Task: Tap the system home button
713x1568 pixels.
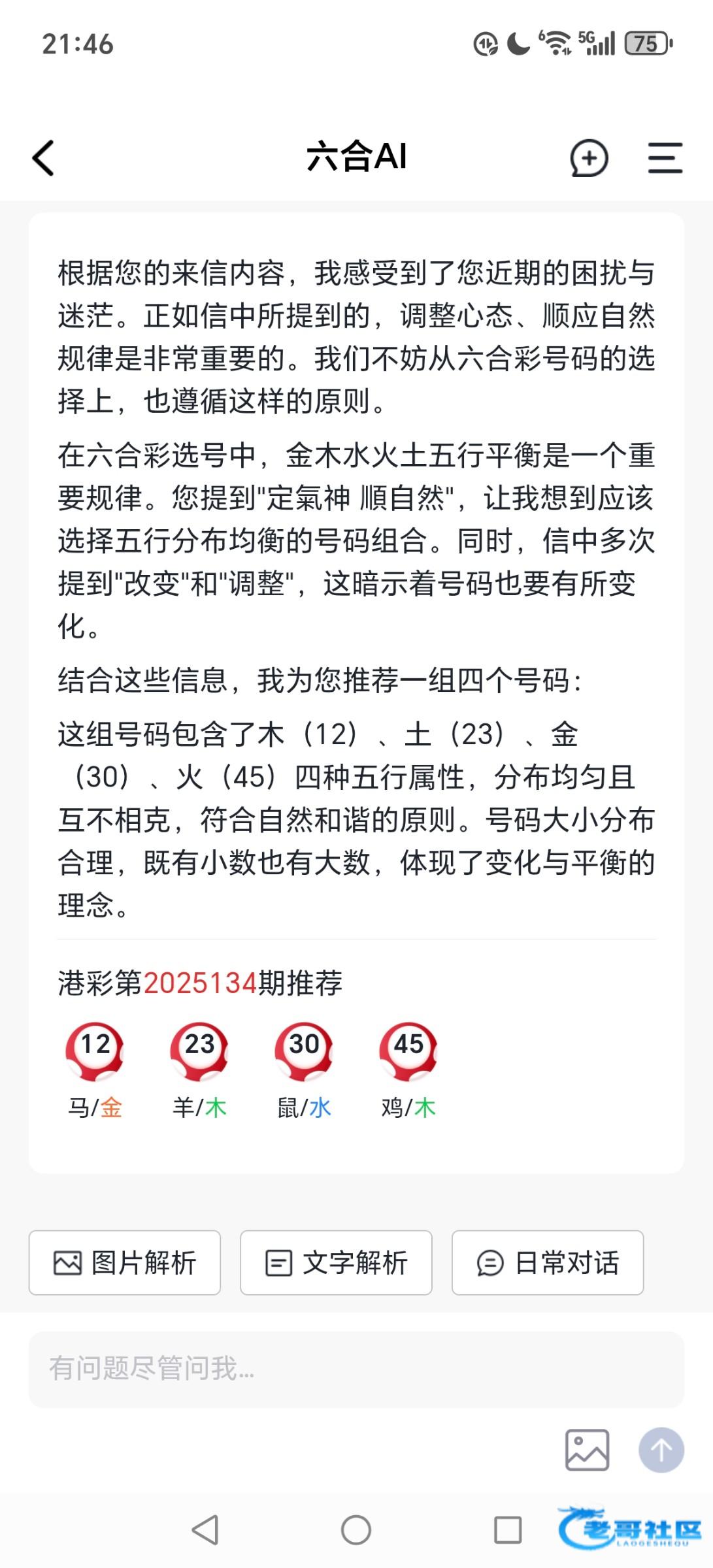Action: click(x=356, y=1529)
